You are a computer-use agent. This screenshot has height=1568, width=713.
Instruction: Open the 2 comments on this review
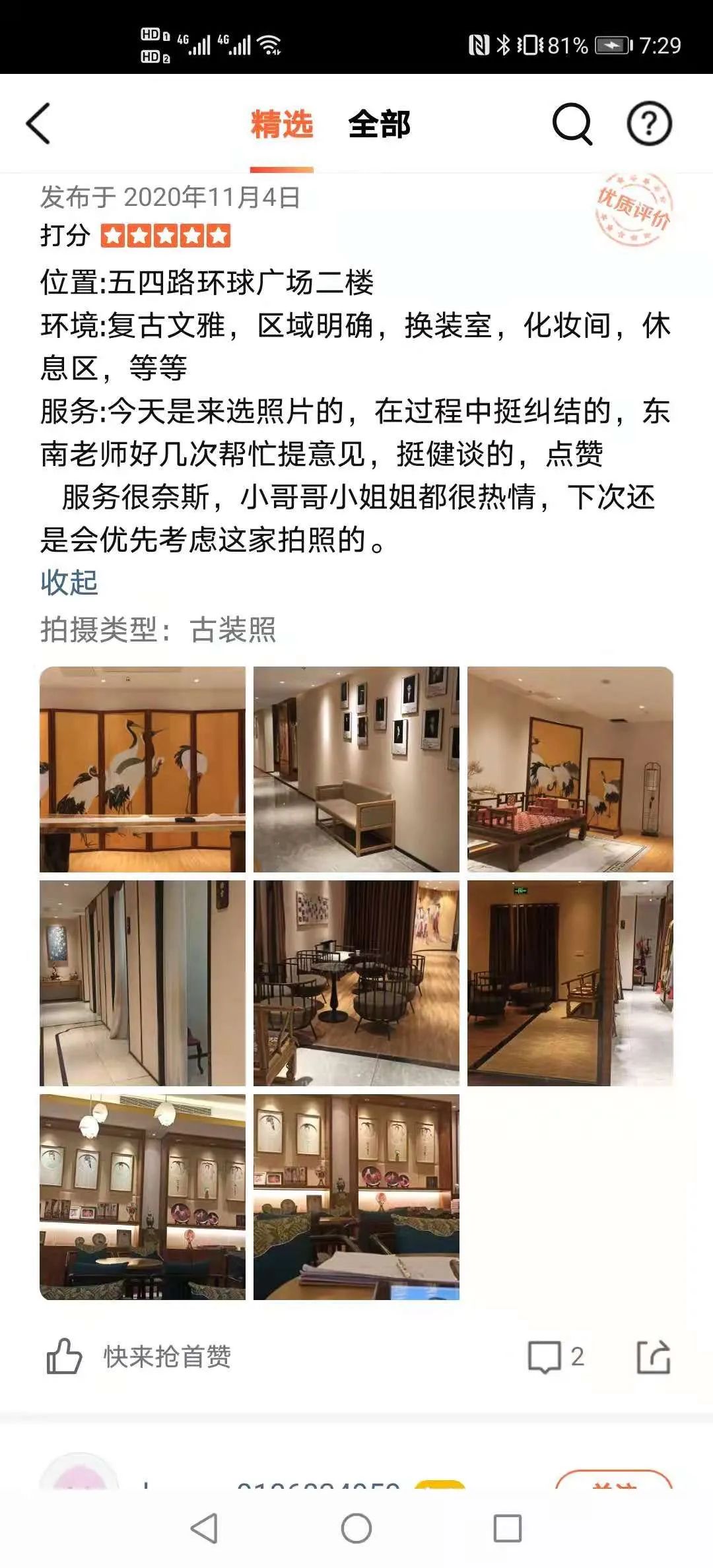coord(555,1357)
